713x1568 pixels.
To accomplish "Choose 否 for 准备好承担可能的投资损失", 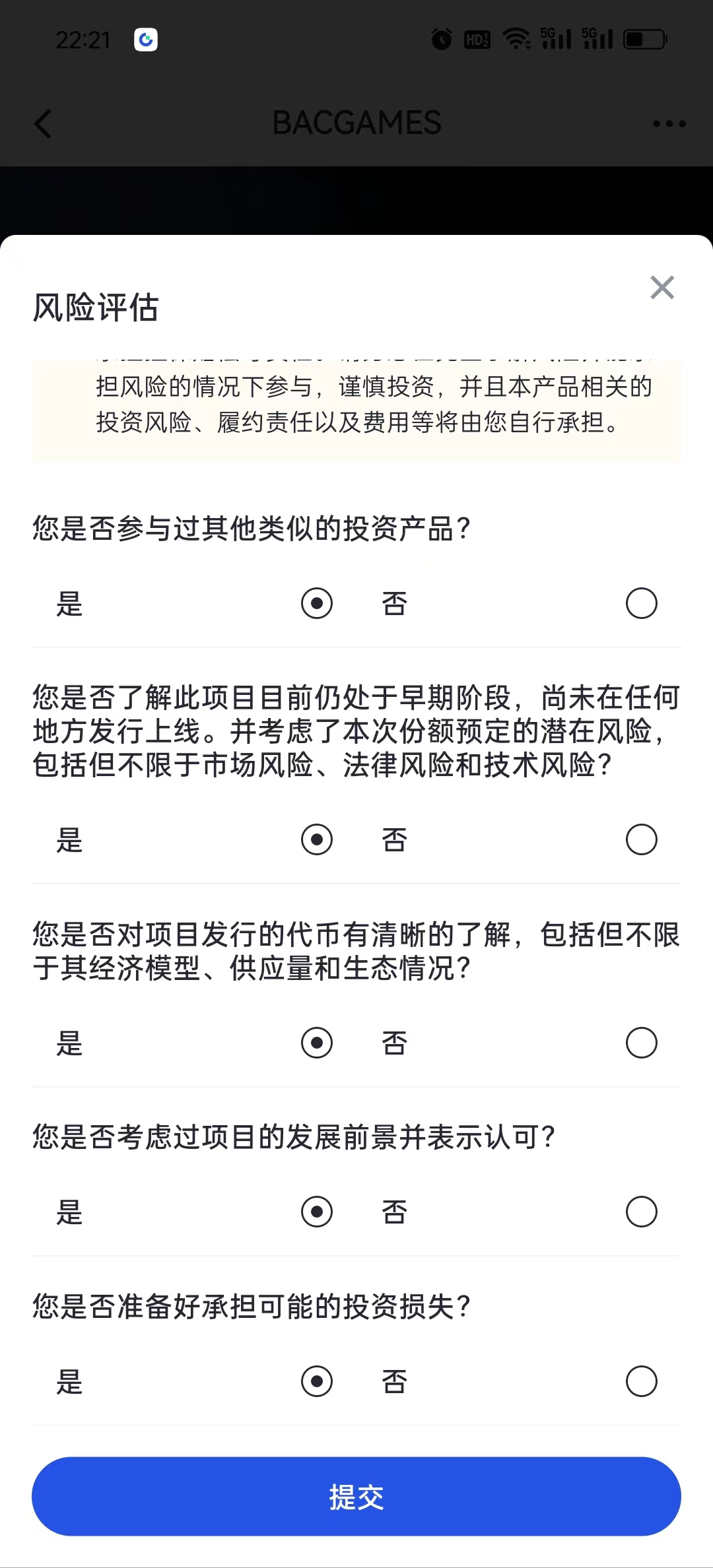I will 641,1381.
